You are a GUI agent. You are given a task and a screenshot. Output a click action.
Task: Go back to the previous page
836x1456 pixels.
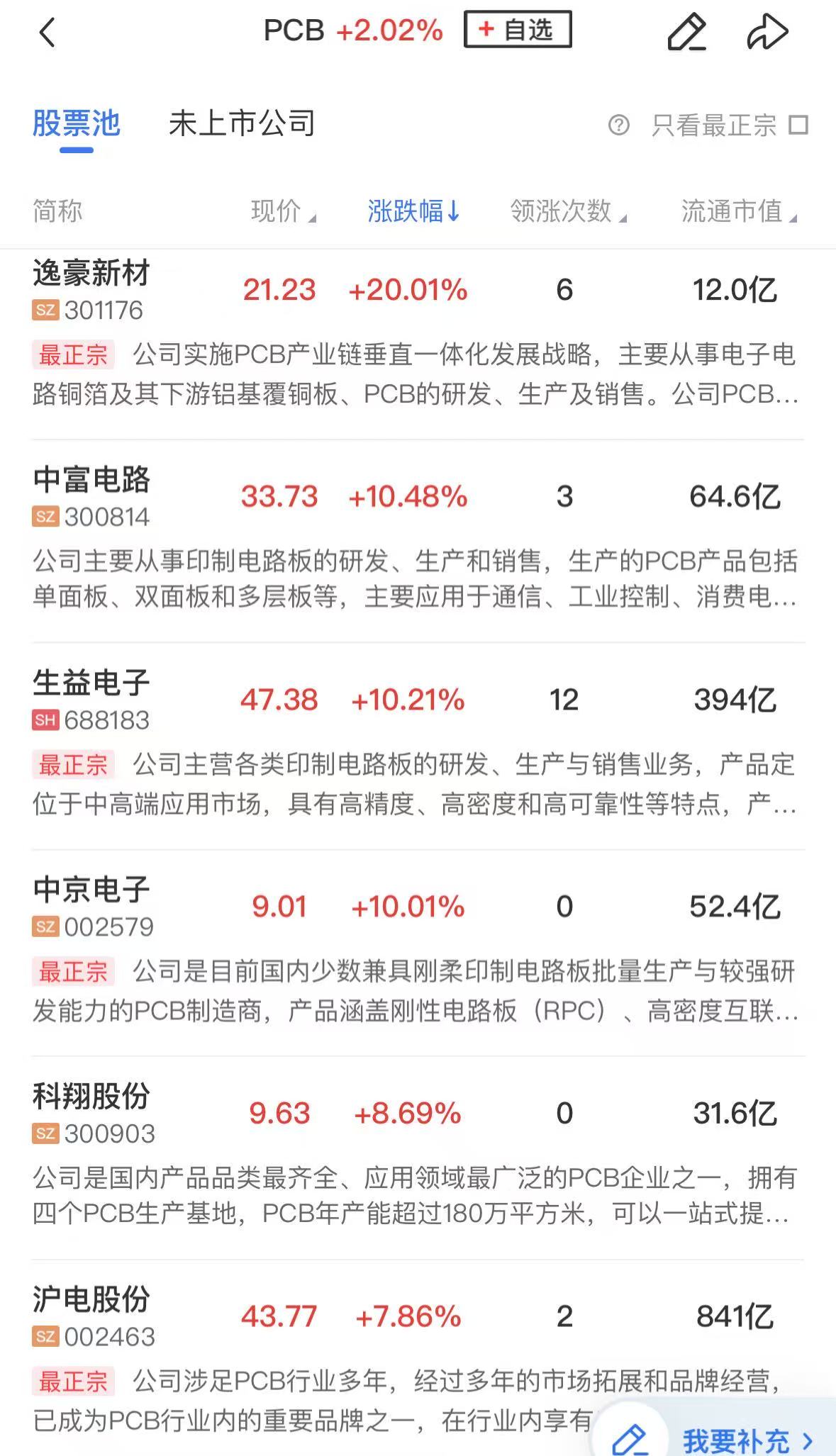coord(47,32)
